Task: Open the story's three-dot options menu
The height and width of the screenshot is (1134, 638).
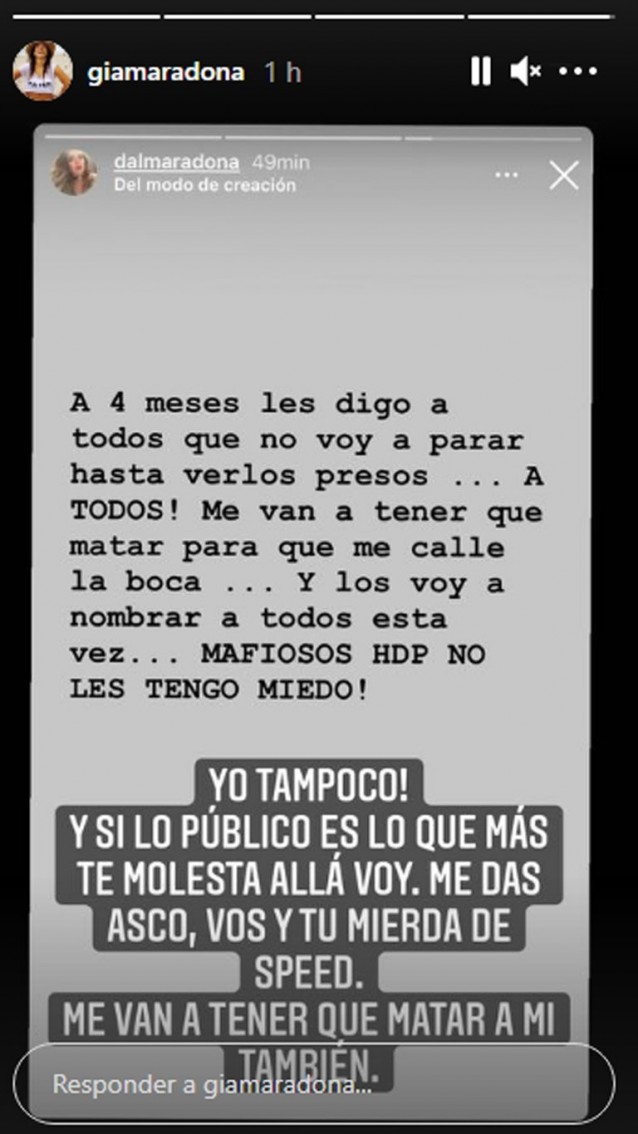Action: tap(578, 71)
